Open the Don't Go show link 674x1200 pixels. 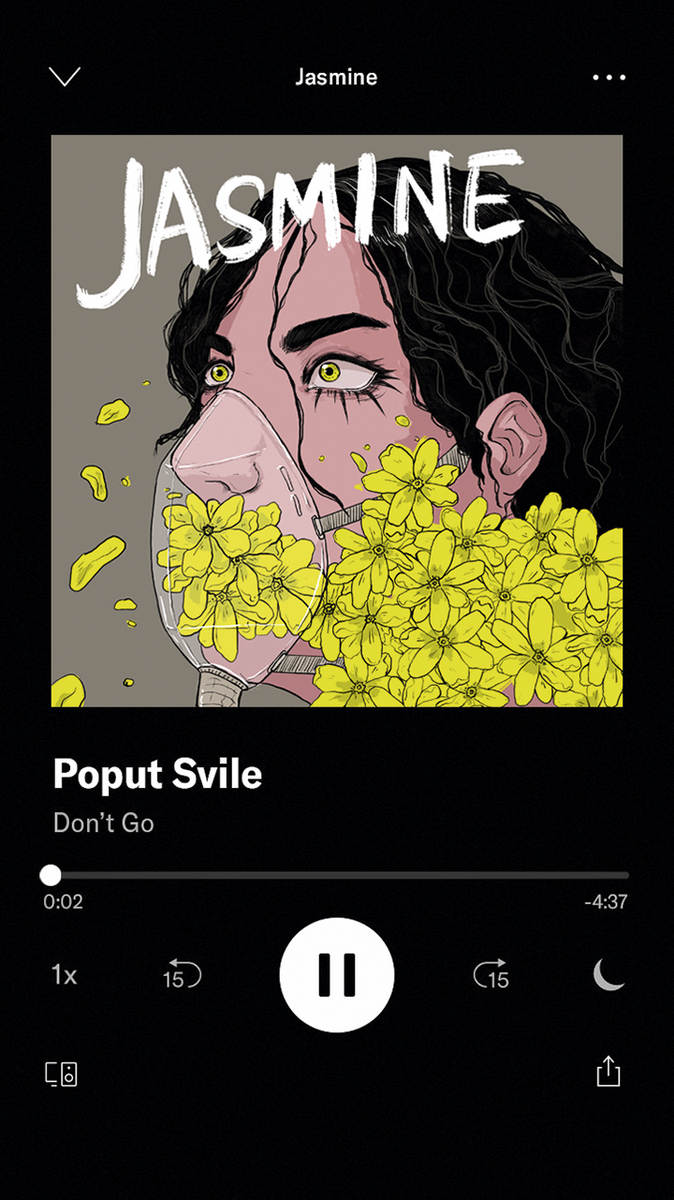click(104, 824)
